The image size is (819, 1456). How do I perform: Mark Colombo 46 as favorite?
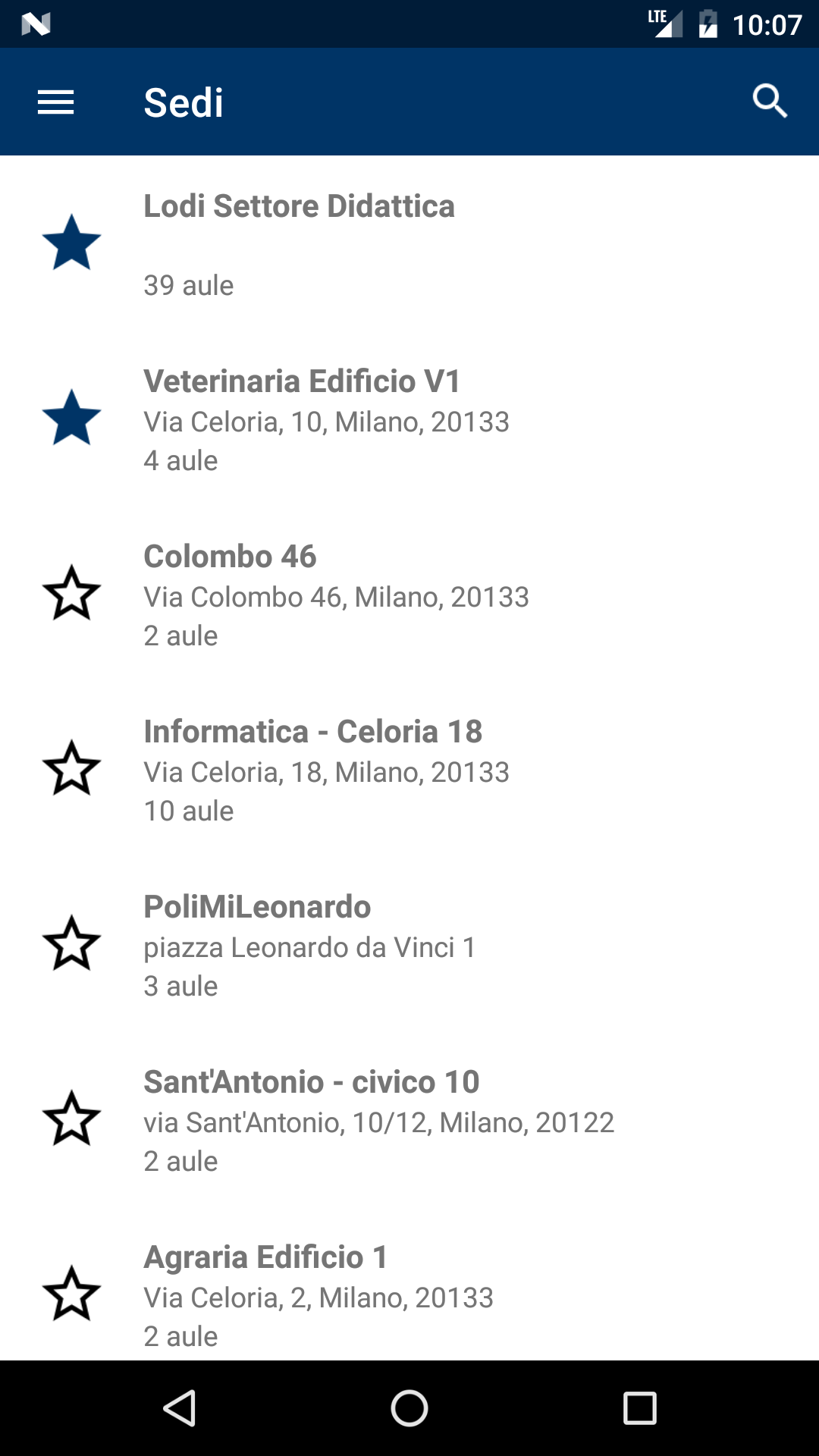(72, 593)
